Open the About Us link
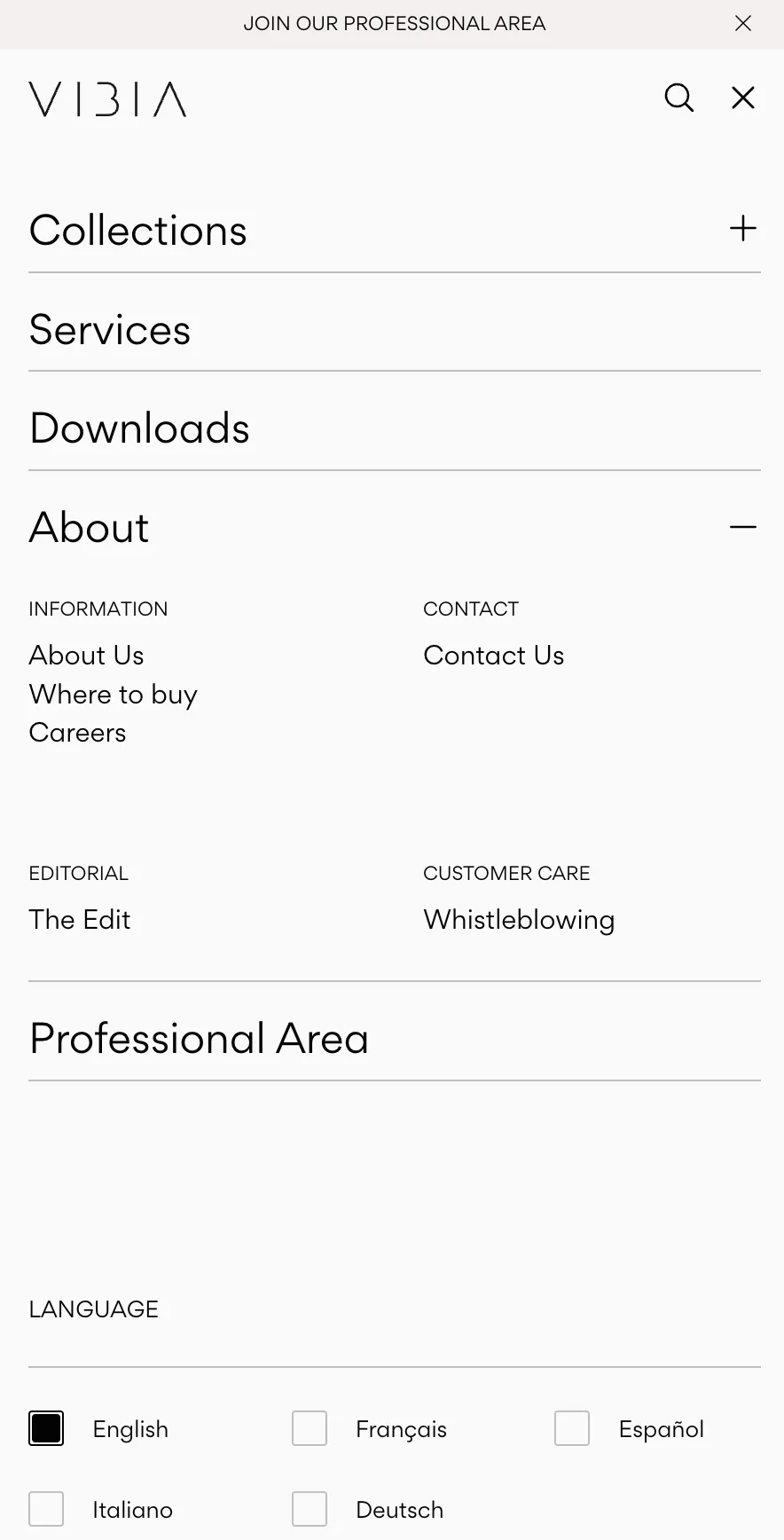This screenshot has width=784, height=1540. [86, 655]
